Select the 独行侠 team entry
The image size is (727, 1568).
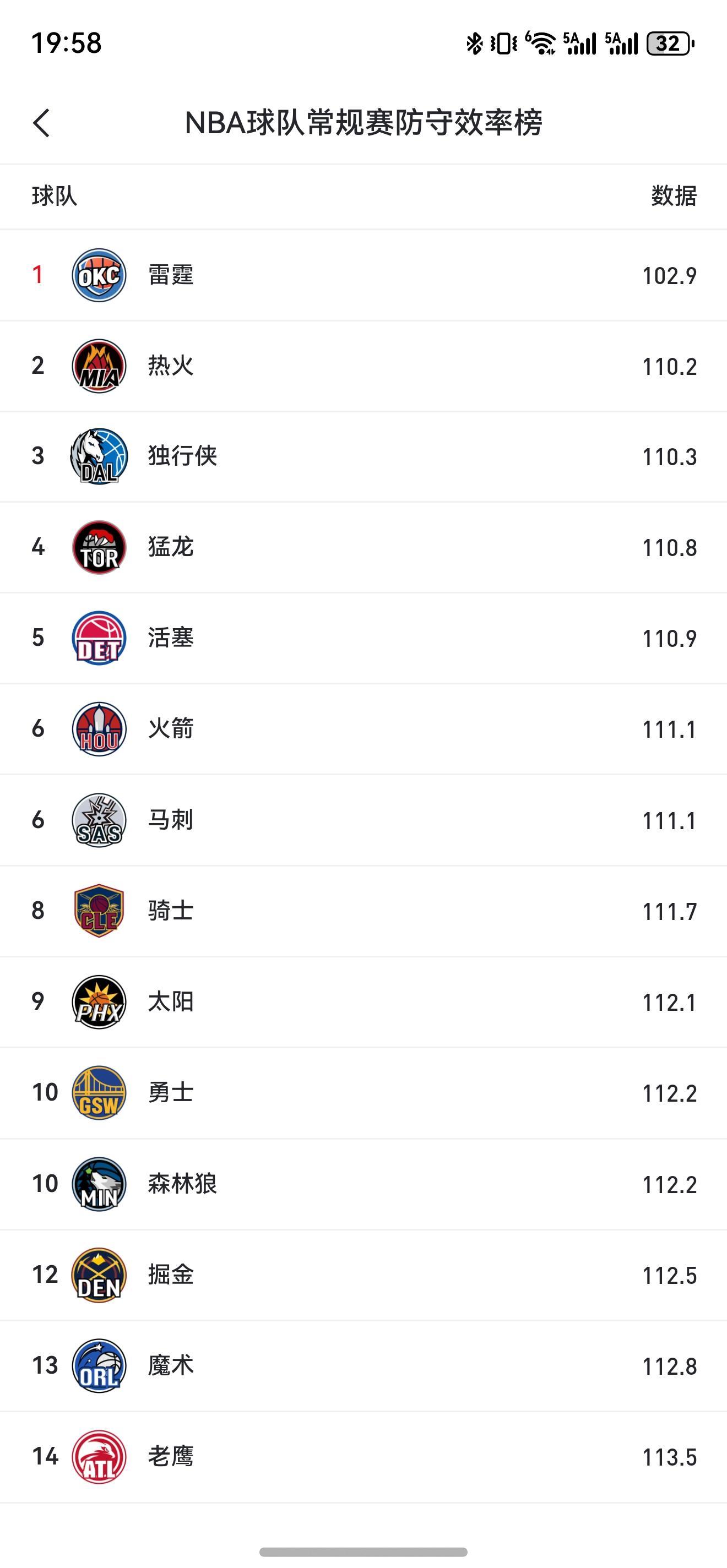363,456
